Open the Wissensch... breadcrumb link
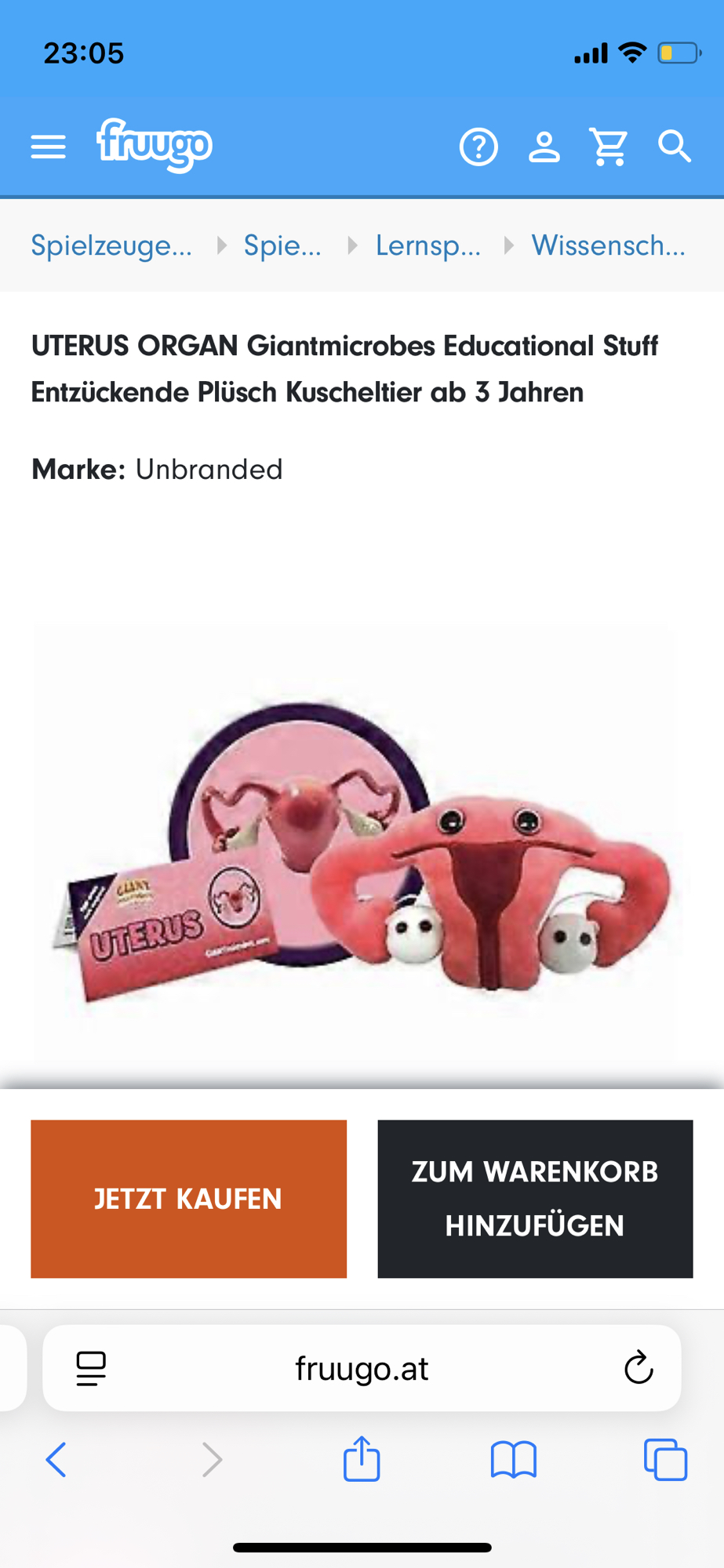 [609, 245]
